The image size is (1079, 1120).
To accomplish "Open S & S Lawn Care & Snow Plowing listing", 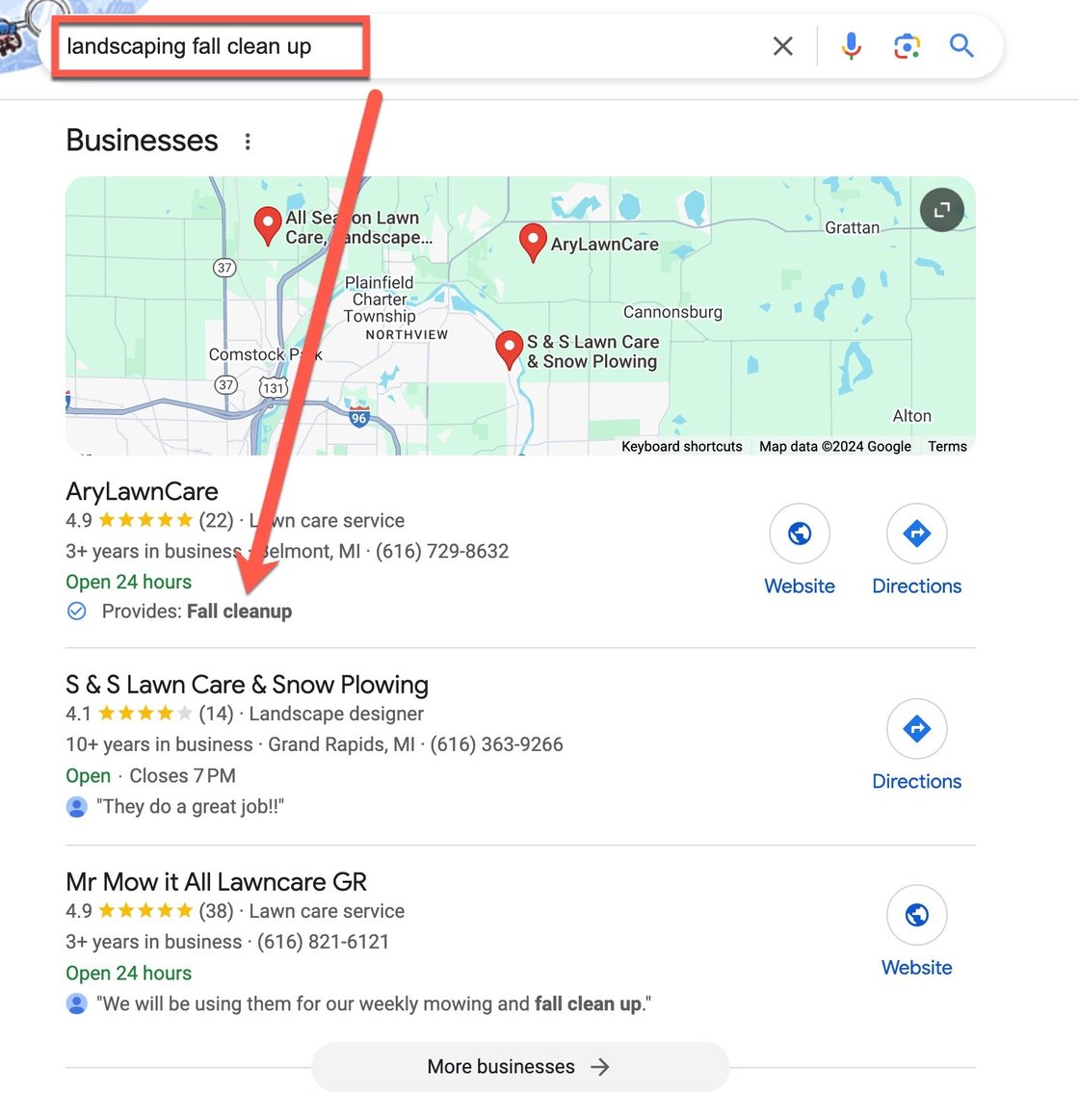I will (x=247, y=685).
